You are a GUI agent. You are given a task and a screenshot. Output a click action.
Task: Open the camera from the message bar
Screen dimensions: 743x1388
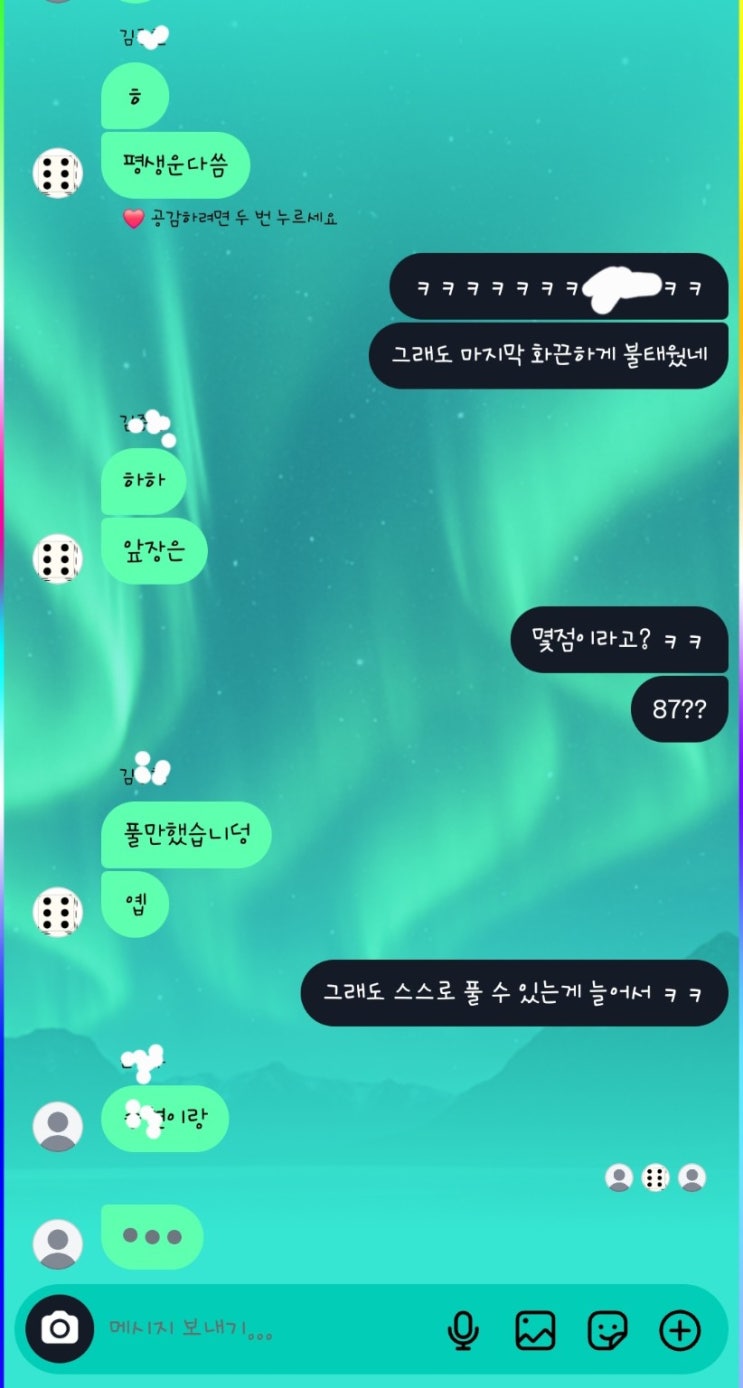click(59, 1329)
